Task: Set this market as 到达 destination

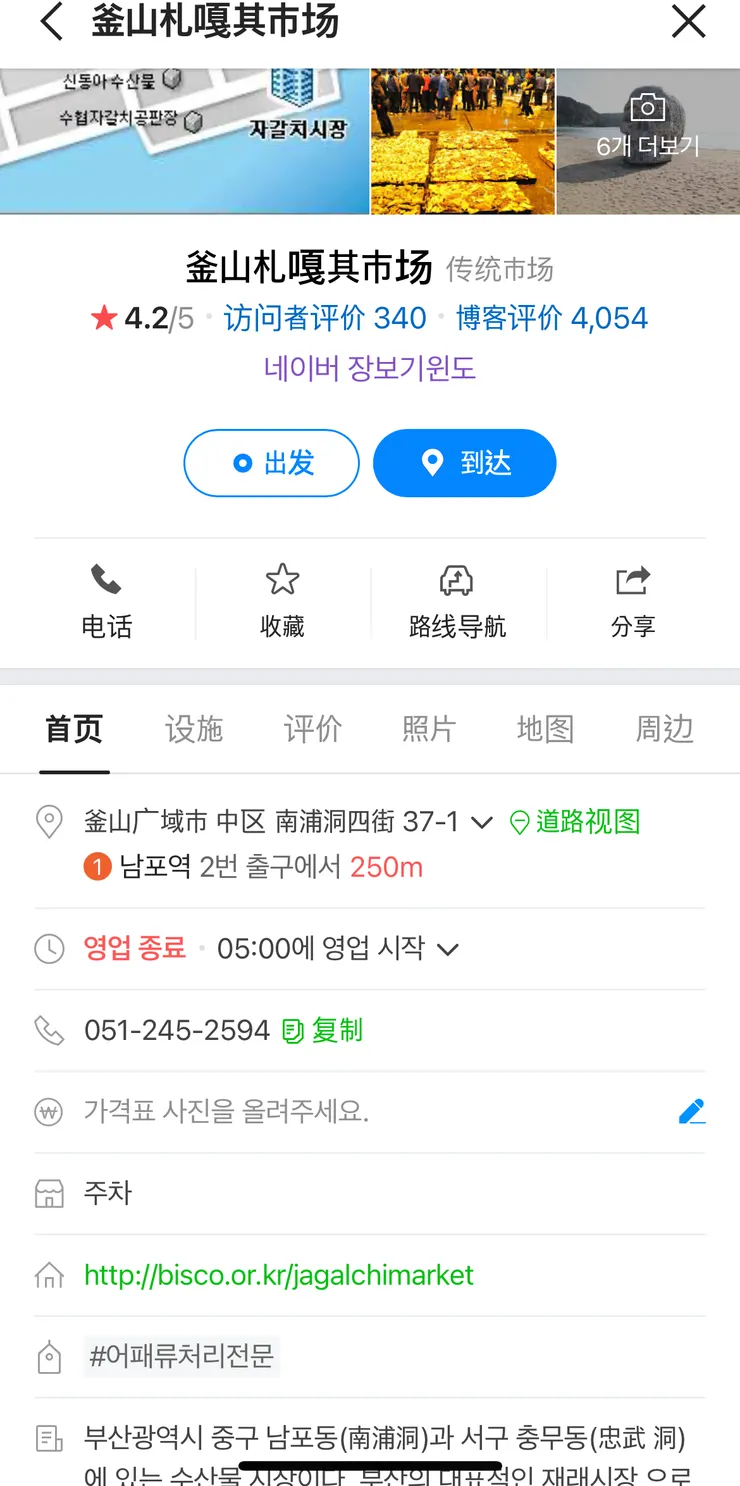Action: pos(464,463)
